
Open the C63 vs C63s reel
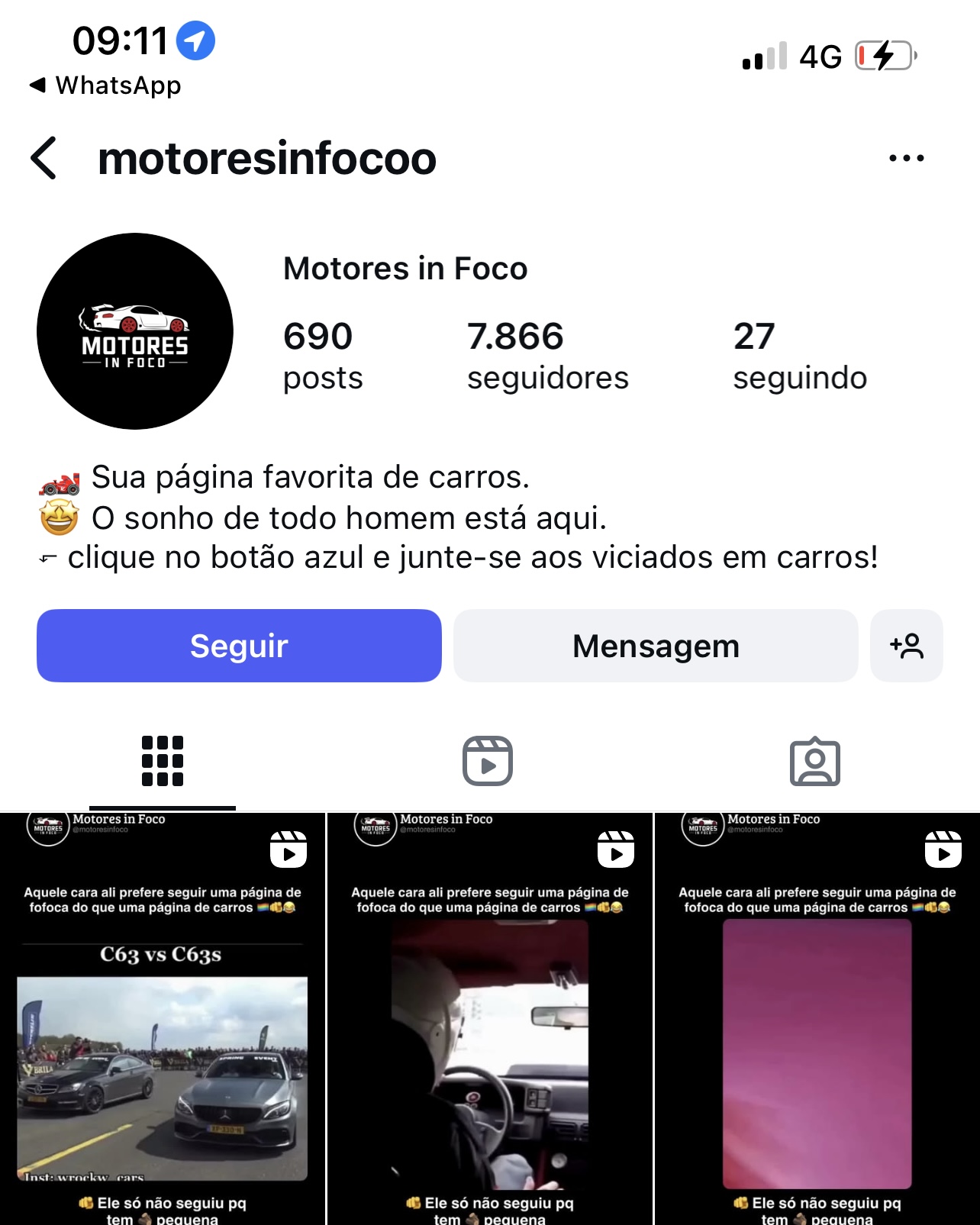click(163, 1053)
